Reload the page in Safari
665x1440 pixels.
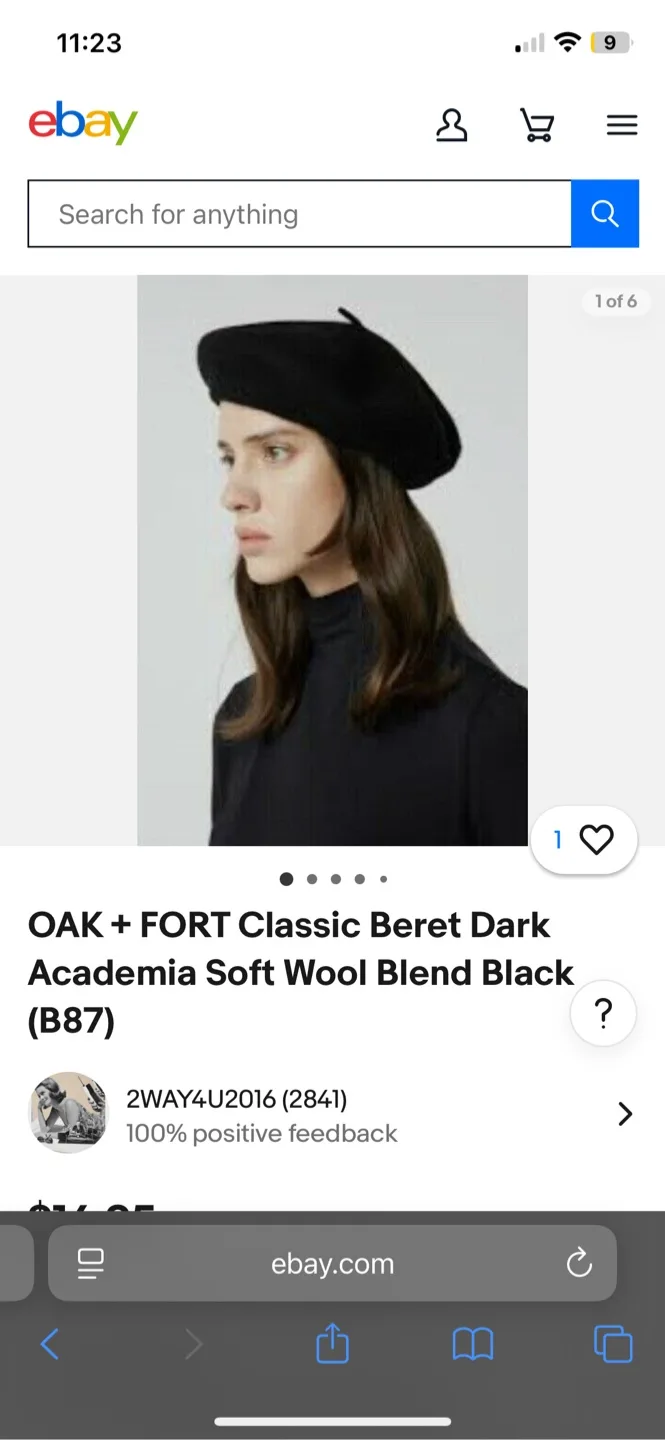pyautogui.click(x=579, y=1264)
